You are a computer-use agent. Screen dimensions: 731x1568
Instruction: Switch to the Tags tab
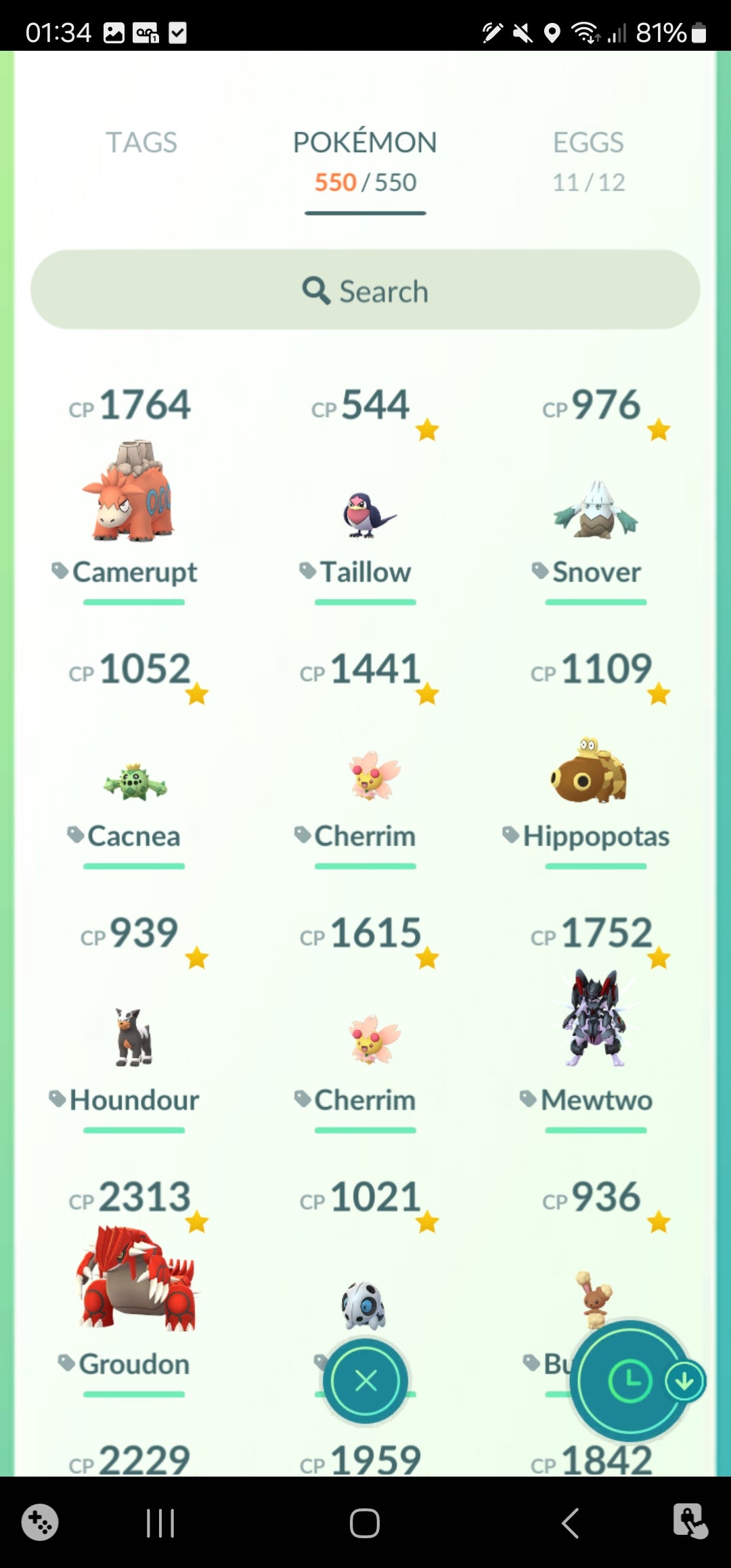[141, 143]
